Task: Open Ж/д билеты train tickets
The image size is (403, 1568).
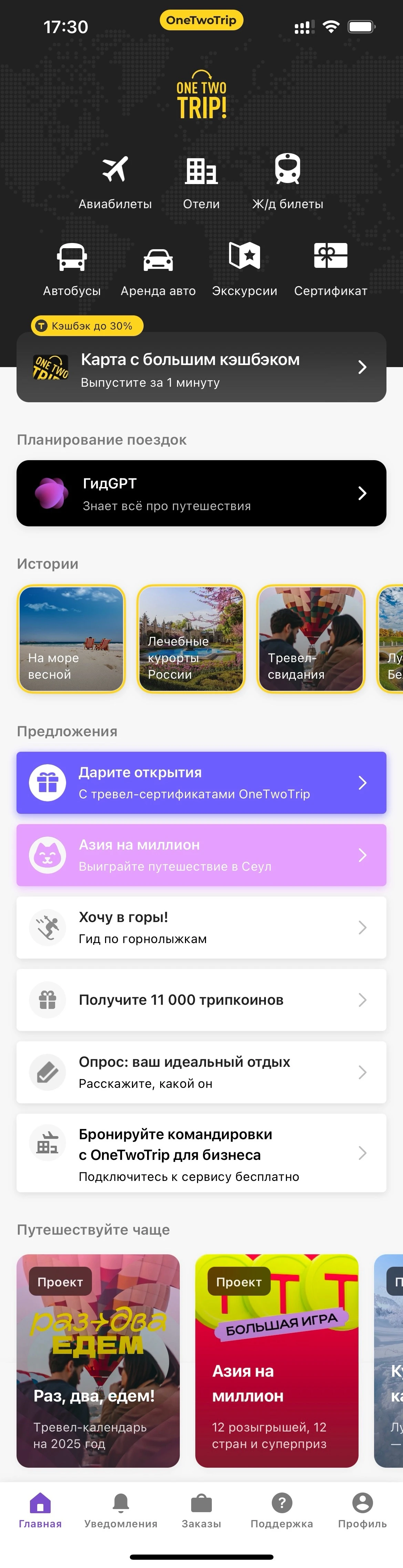Action: click(288, 180)
